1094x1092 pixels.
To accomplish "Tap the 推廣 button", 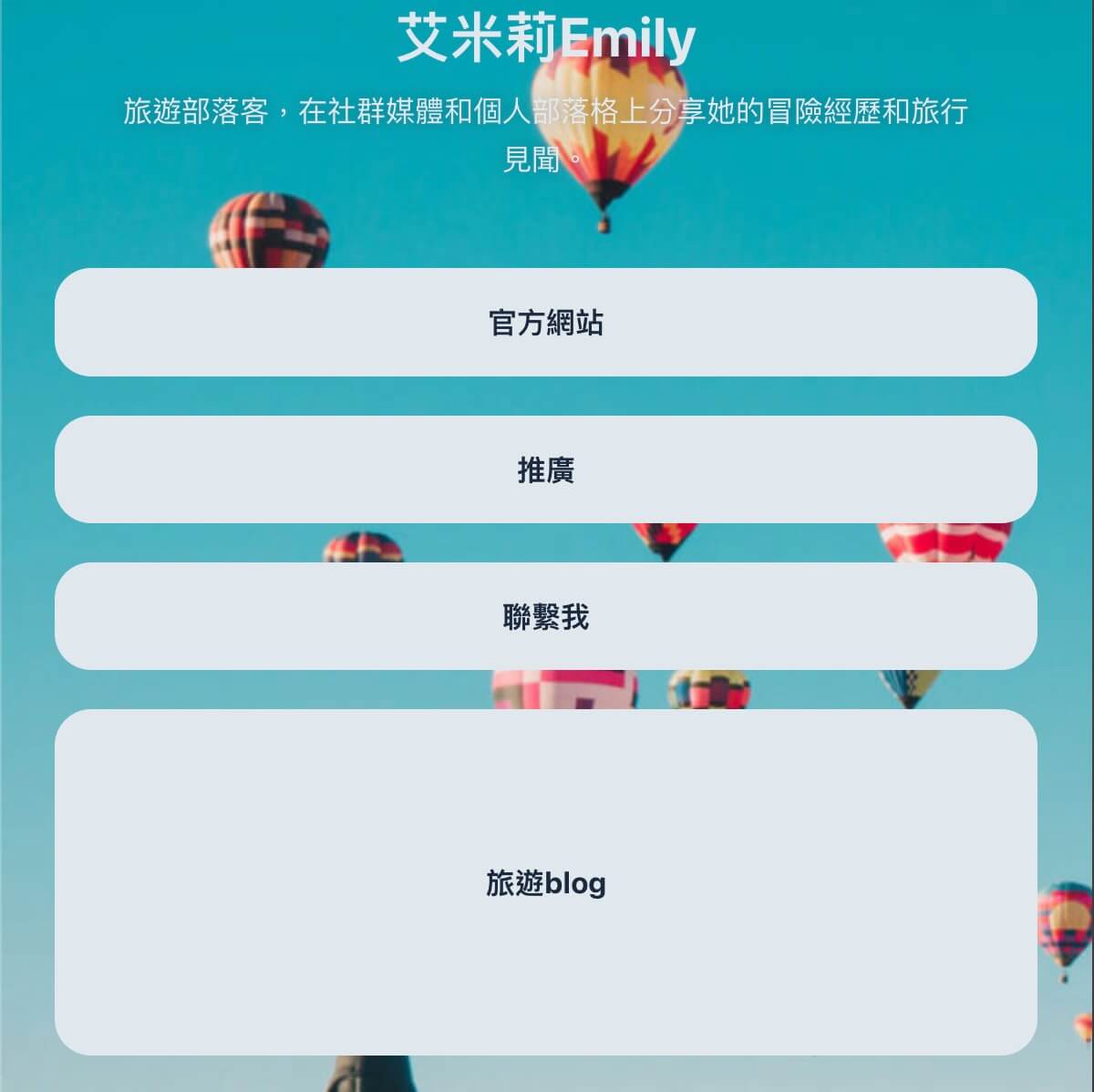I will click(545, 470).
